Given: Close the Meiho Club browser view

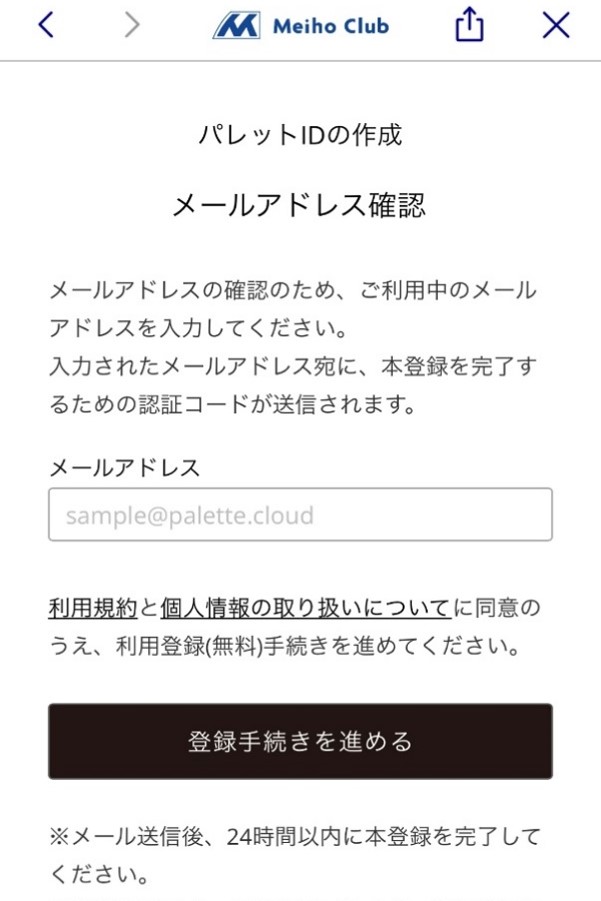Looking at the screenshot, I should [x=555, y=26].
